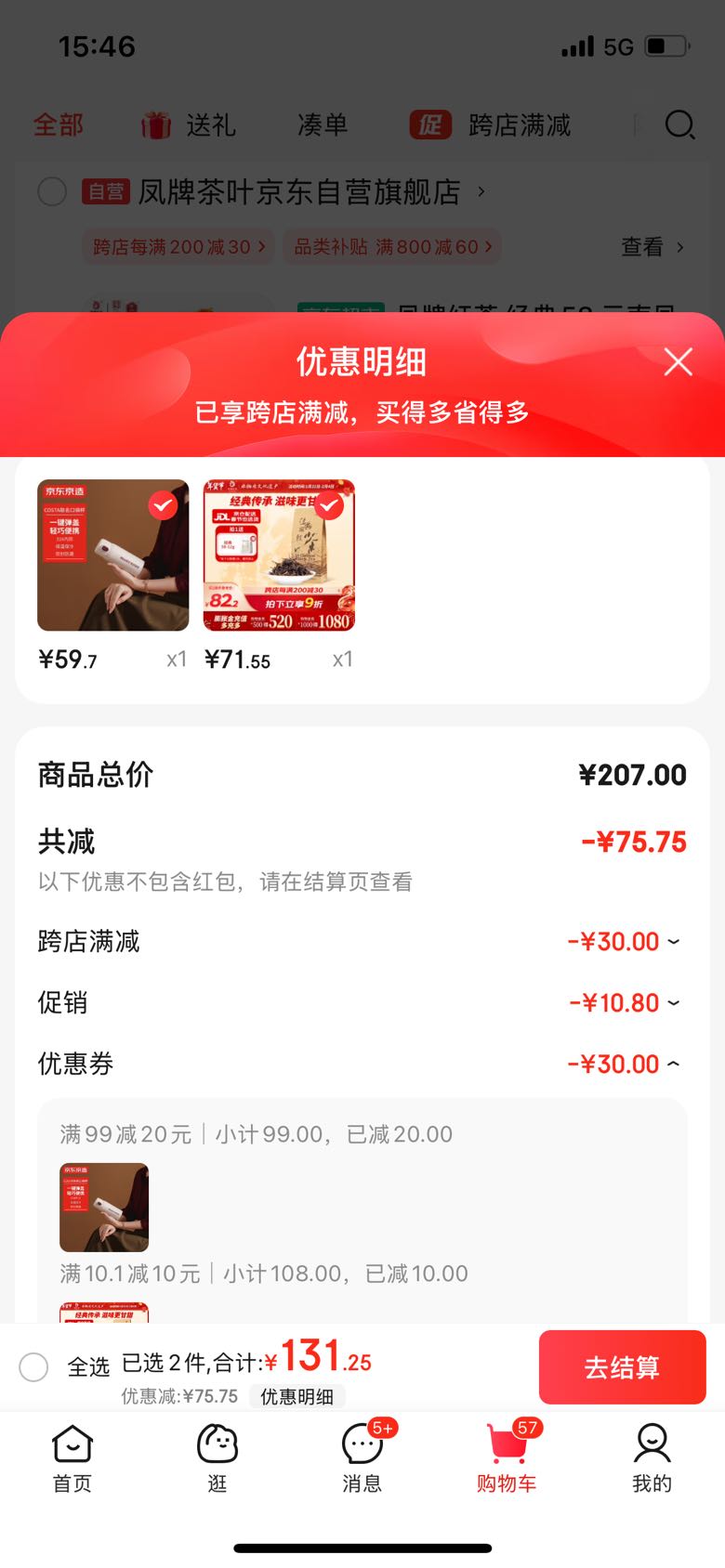Image resolution: width=725 pixels, height=1568 pixels.
Task: Deselect the ¥59.7 product checkmark
Action: coord(164,507)
